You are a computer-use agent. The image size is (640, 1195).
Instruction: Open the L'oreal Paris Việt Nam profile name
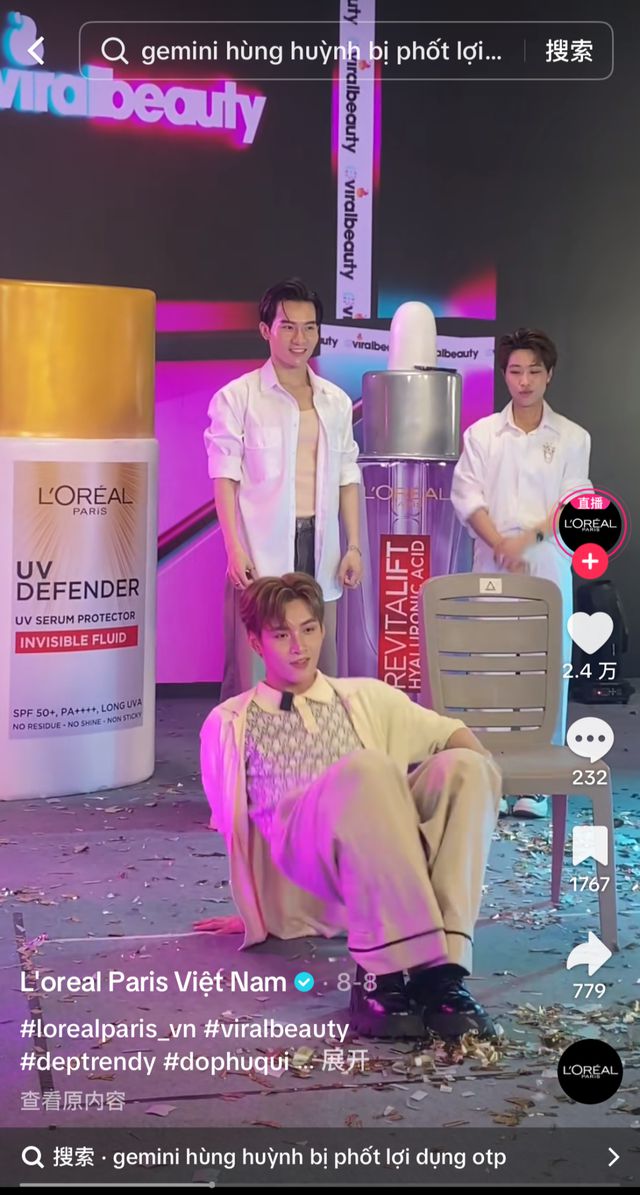[x=153, y=982]
